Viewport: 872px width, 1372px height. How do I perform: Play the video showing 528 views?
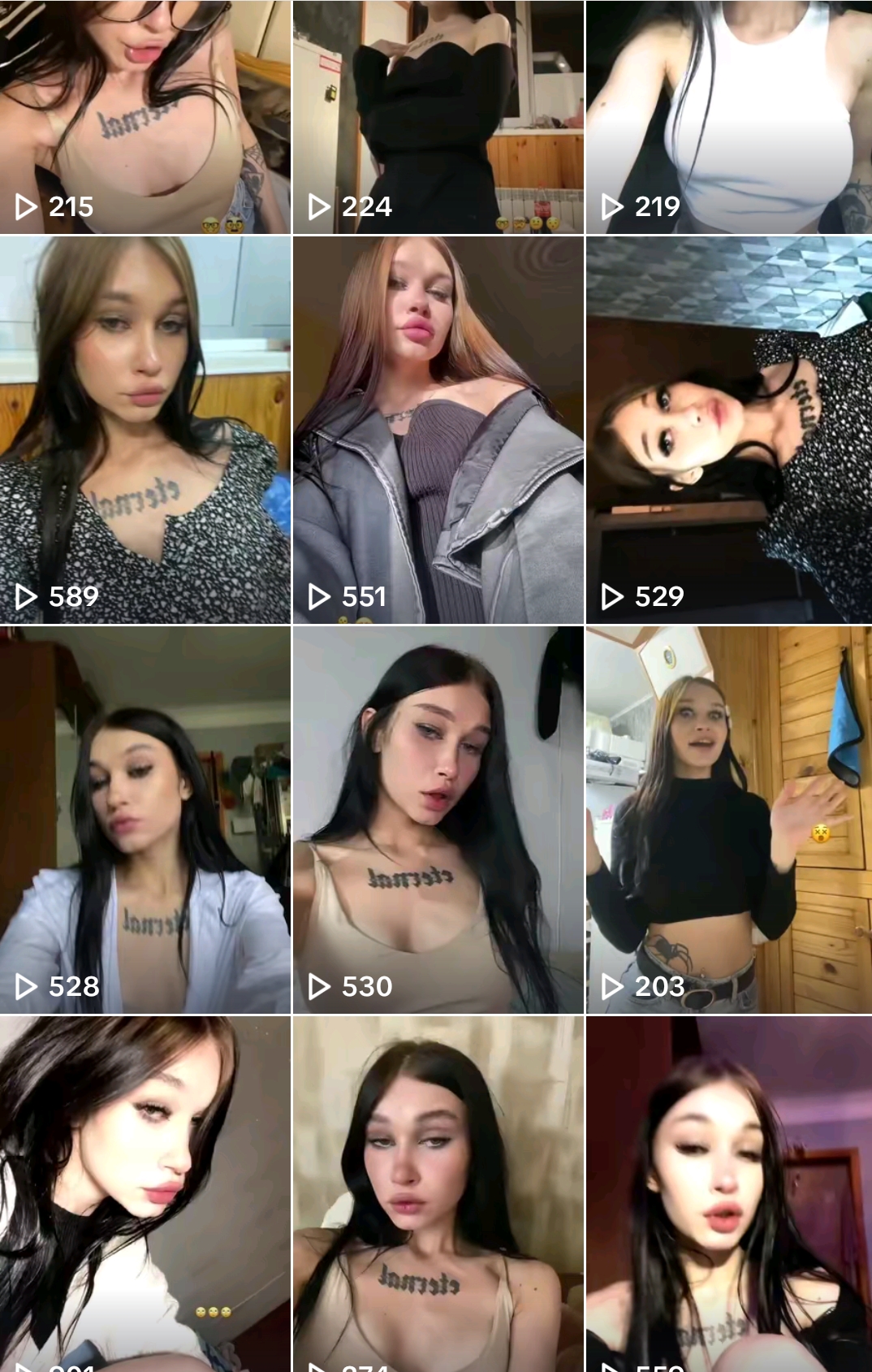(145, 820)
